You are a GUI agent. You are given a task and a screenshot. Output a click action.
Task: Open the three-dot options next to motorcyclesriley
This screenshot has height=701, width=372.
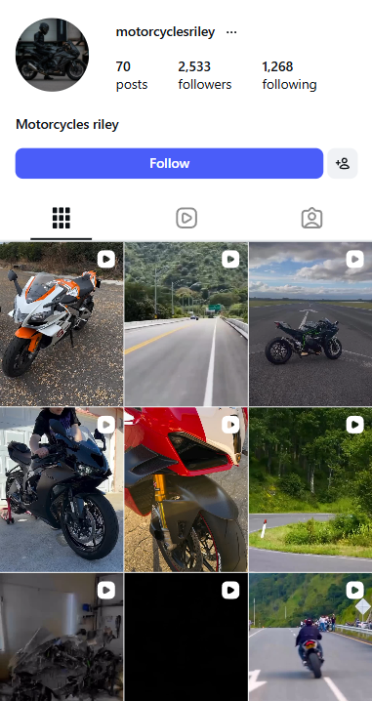click(231, 32)
